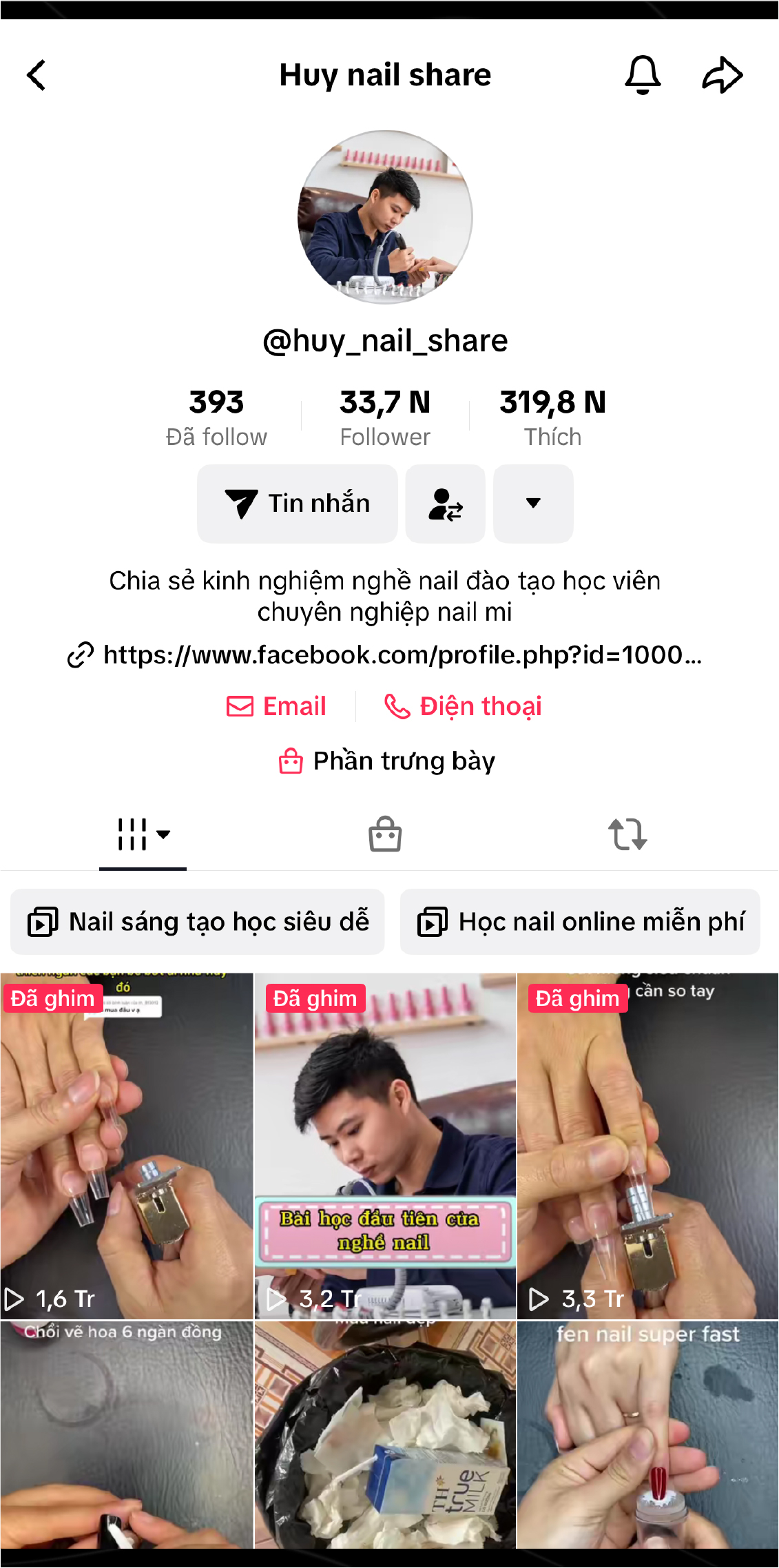
Task: Tap the Email contact link
Action: pos(277,706)
